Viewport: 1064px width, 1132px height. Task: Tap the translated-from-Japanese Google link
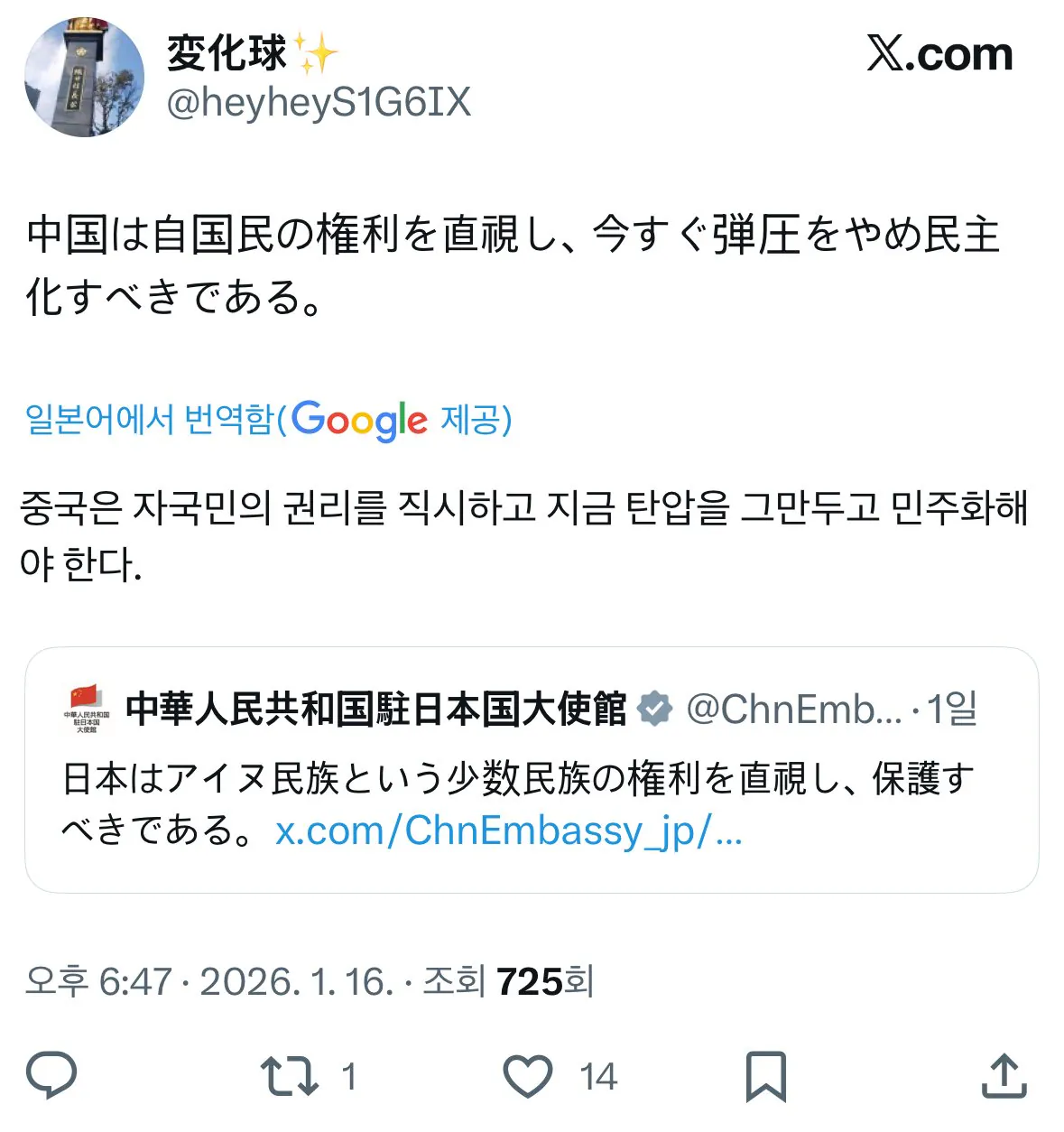[x=269, y=420]
